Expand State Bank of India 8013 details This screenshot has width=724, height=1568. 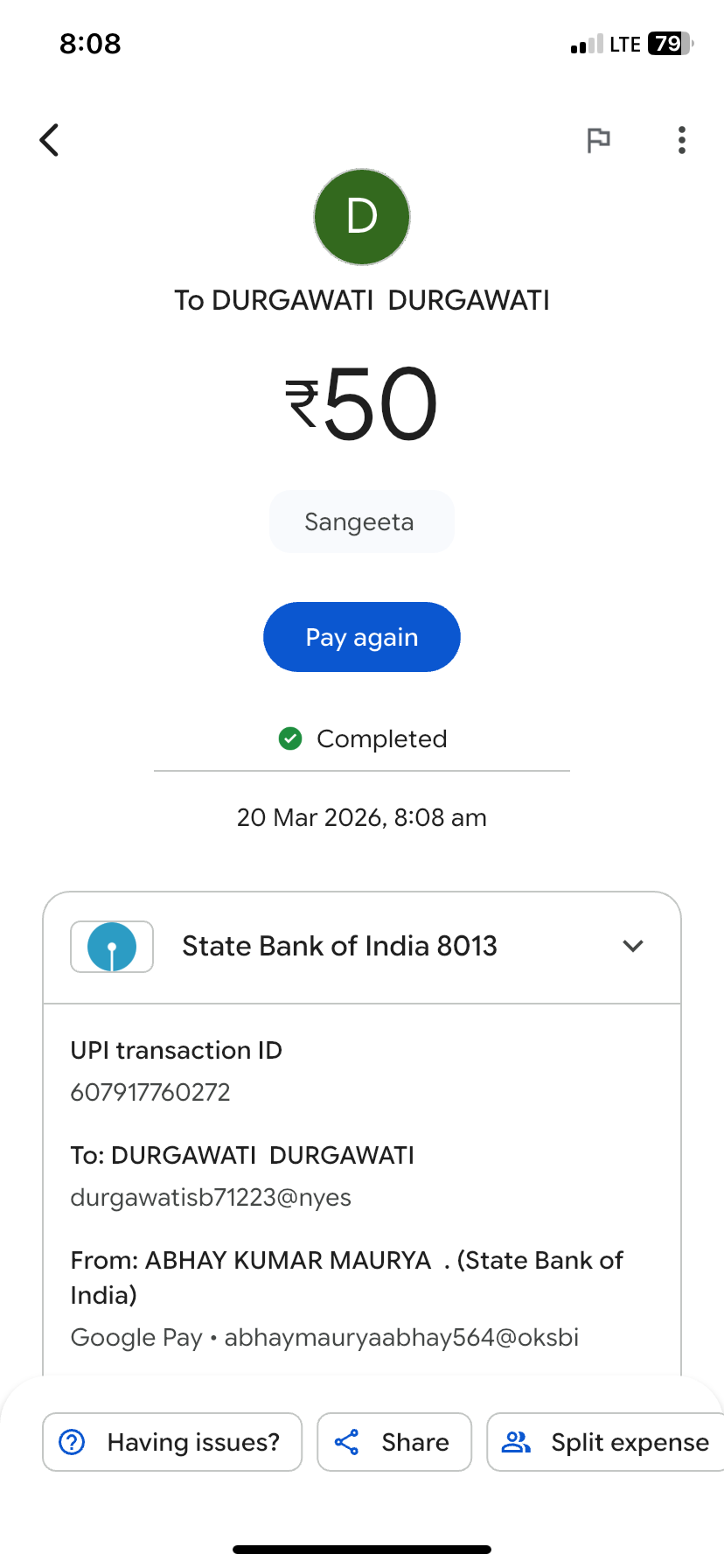tap(632, 946)
